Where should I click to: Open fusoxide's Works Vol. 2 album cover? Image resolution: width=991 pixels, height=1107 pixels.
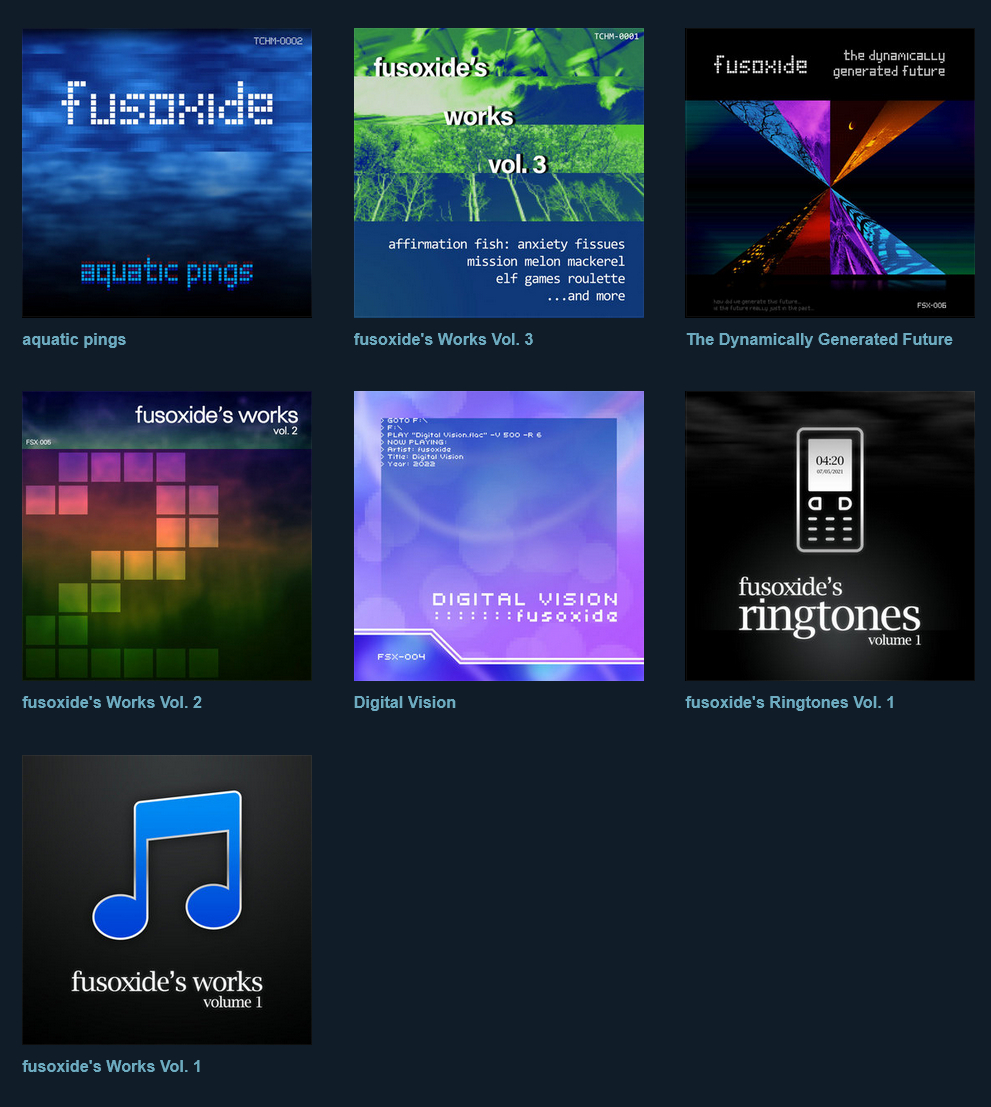click(167, 536)
